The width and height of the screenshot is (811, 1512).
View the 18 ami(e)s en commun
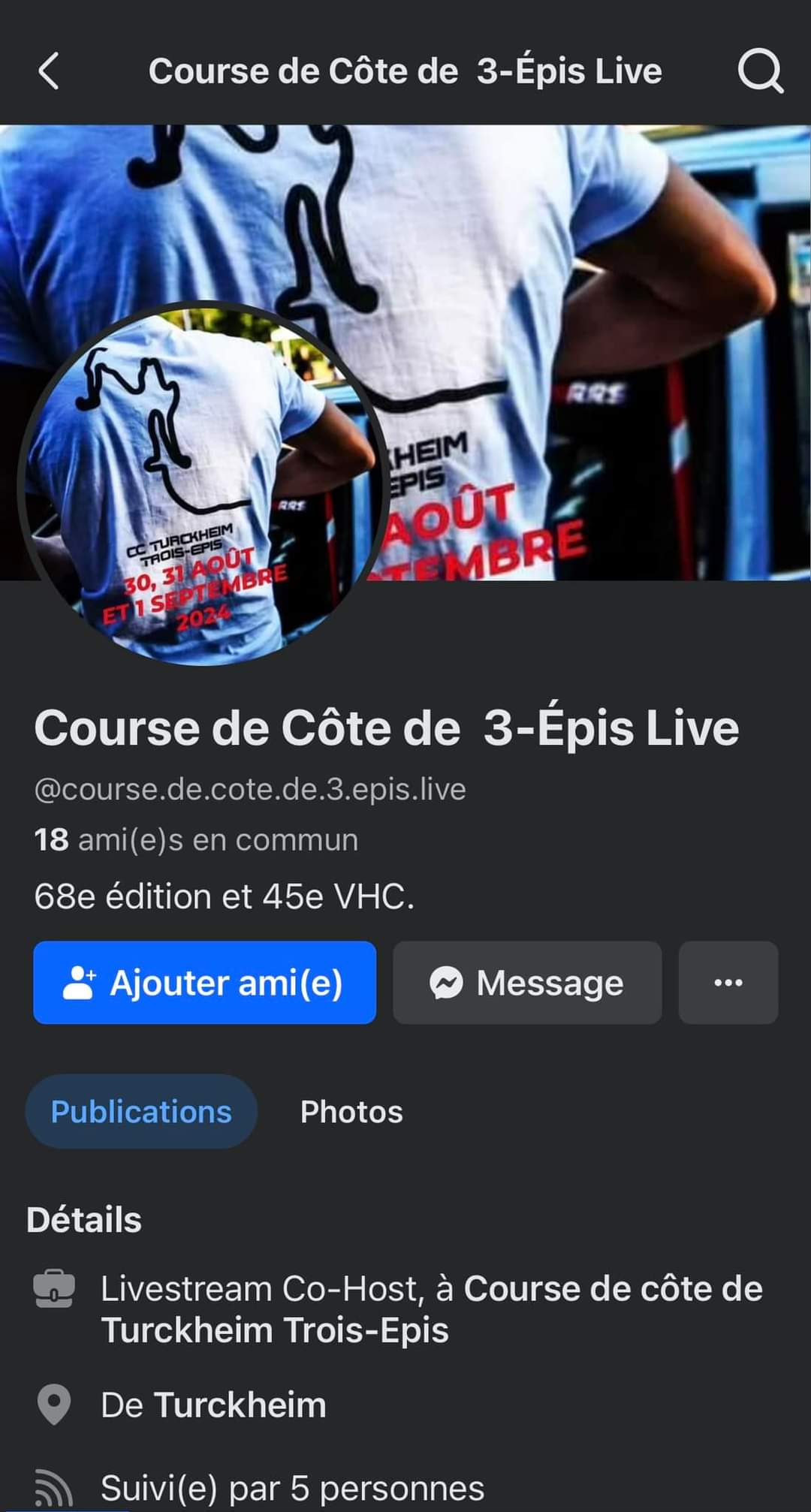coord(196,840)
